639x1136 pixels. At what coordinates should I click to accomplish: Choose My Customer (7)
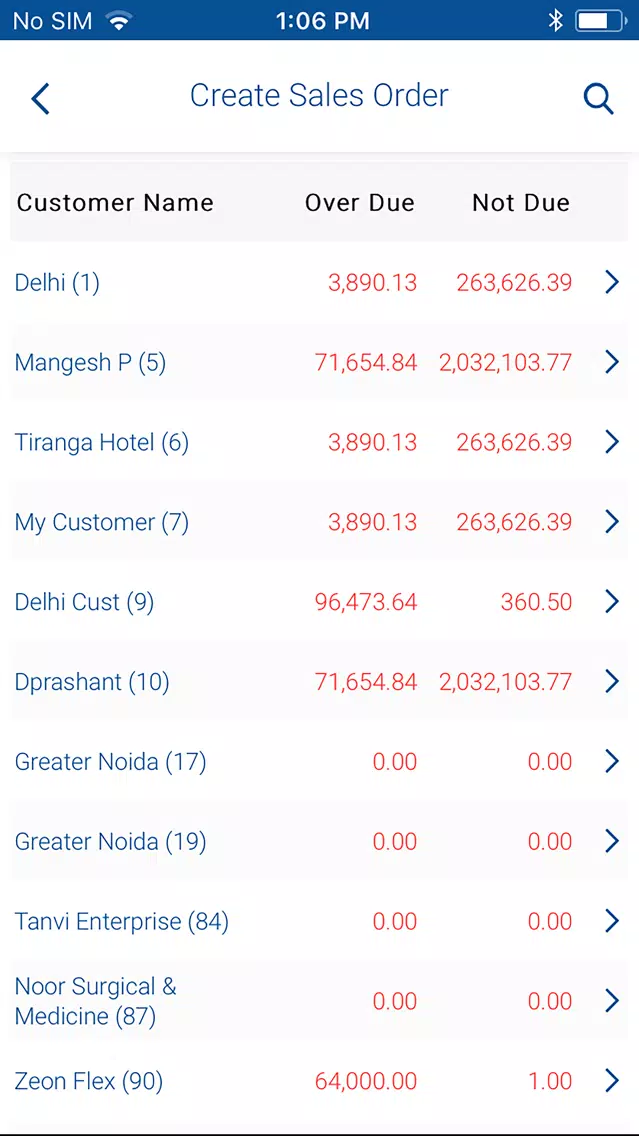pyautogui.click(x=319, y=522)
